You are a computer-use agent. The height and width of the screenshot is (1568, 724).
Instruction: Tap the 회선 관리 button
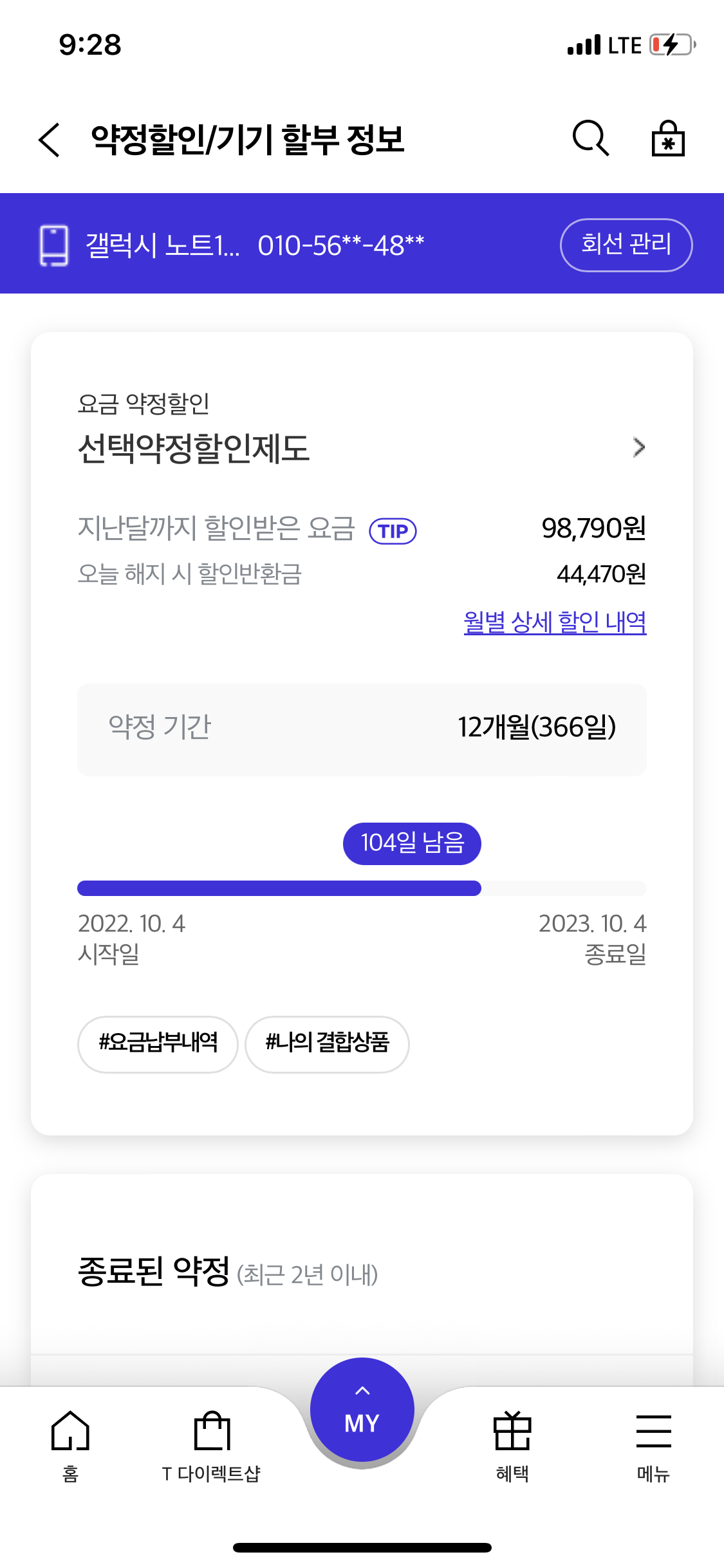626,245
